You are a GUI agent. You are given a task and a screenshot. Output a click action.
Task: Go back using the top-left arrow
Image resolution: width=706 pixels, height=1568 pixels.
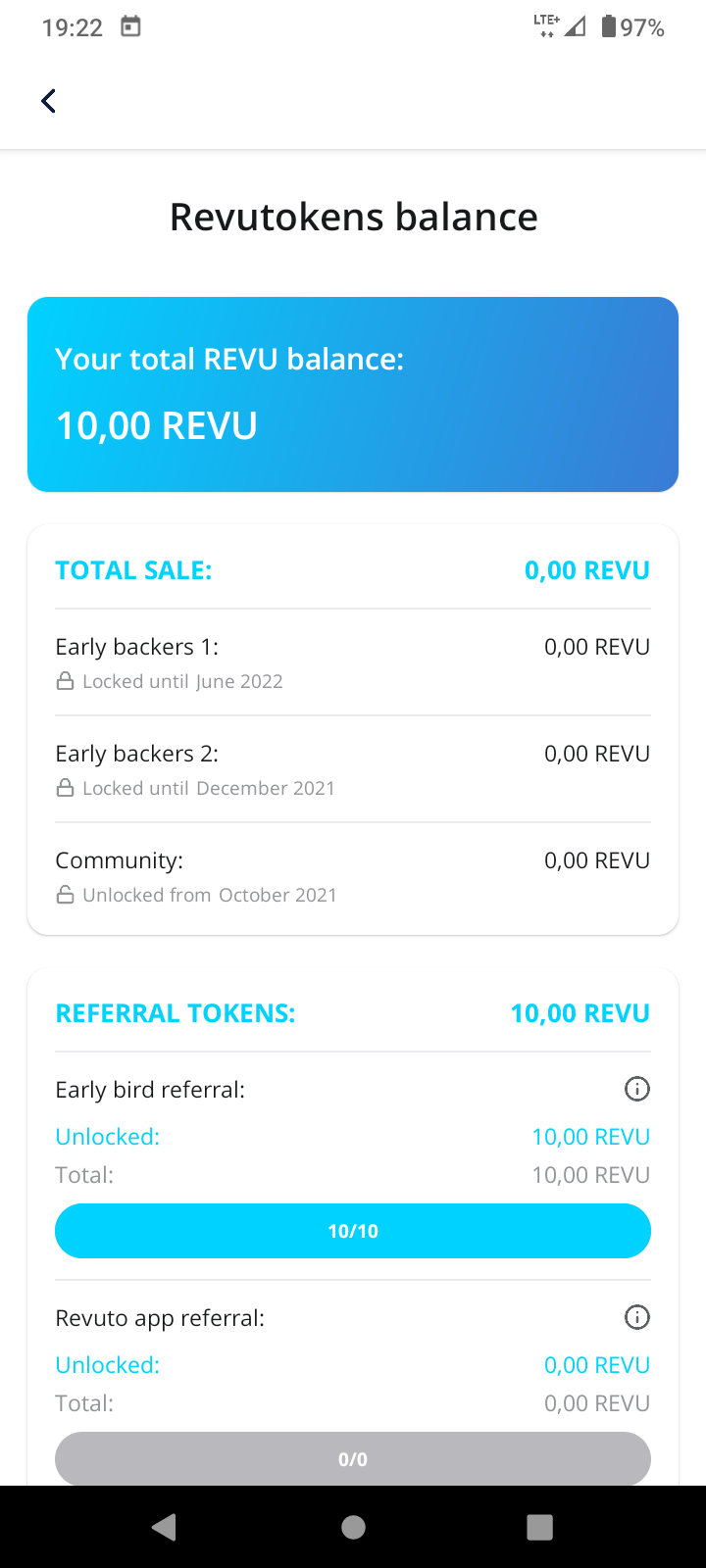point(48,101)
